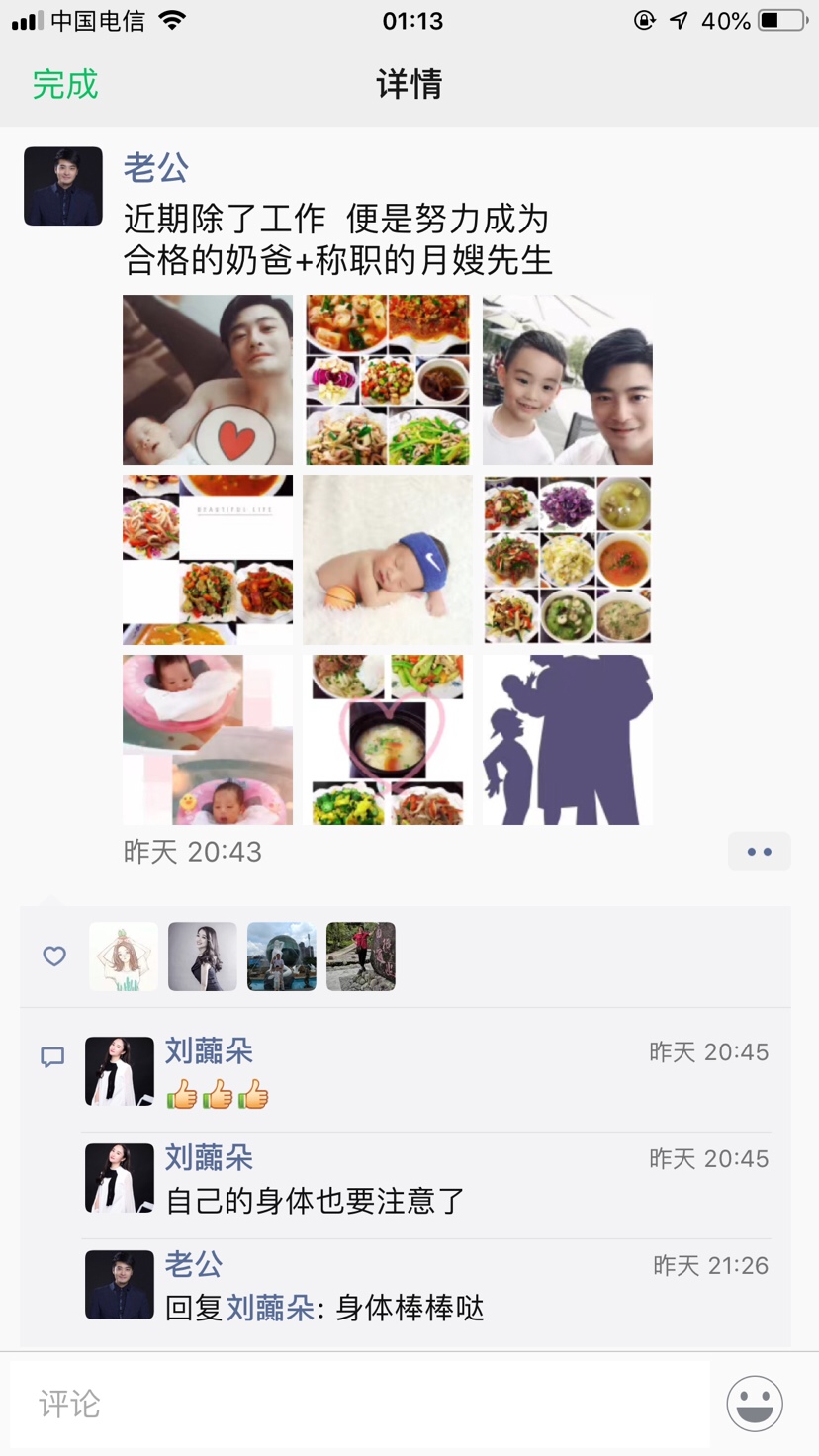Open the illustrated girl avatar among the likes
819x1456 pixels.
(x=124, y=956)
